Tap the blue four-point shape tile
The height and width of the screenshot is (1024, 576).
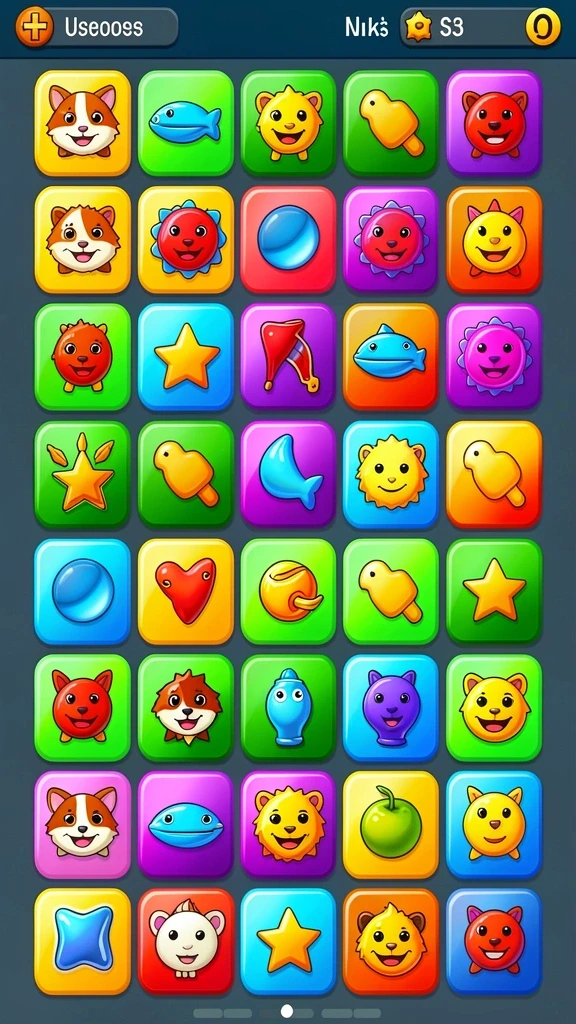click(x=82, y=941)
